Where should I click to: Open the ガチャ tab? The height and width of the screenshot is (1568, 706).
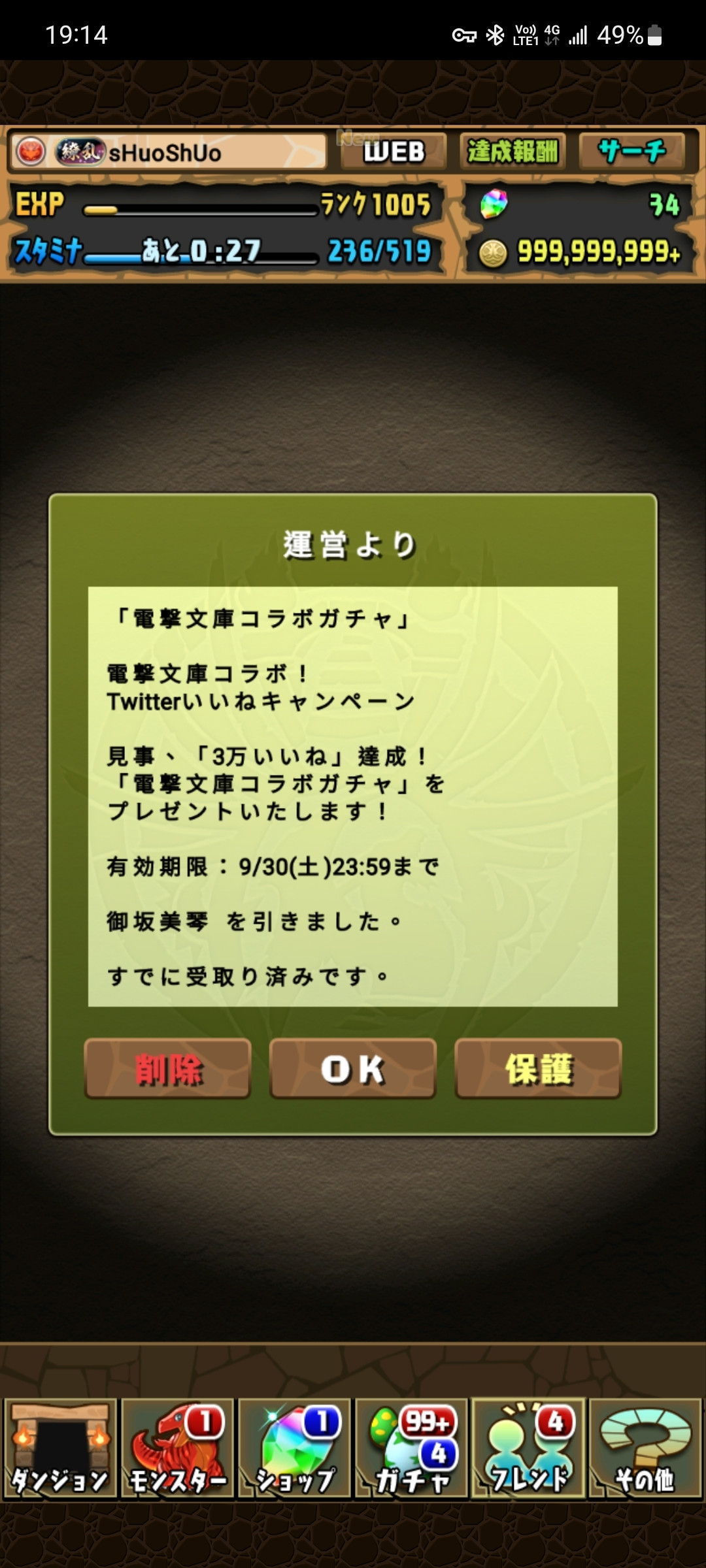pos(411,1448)
